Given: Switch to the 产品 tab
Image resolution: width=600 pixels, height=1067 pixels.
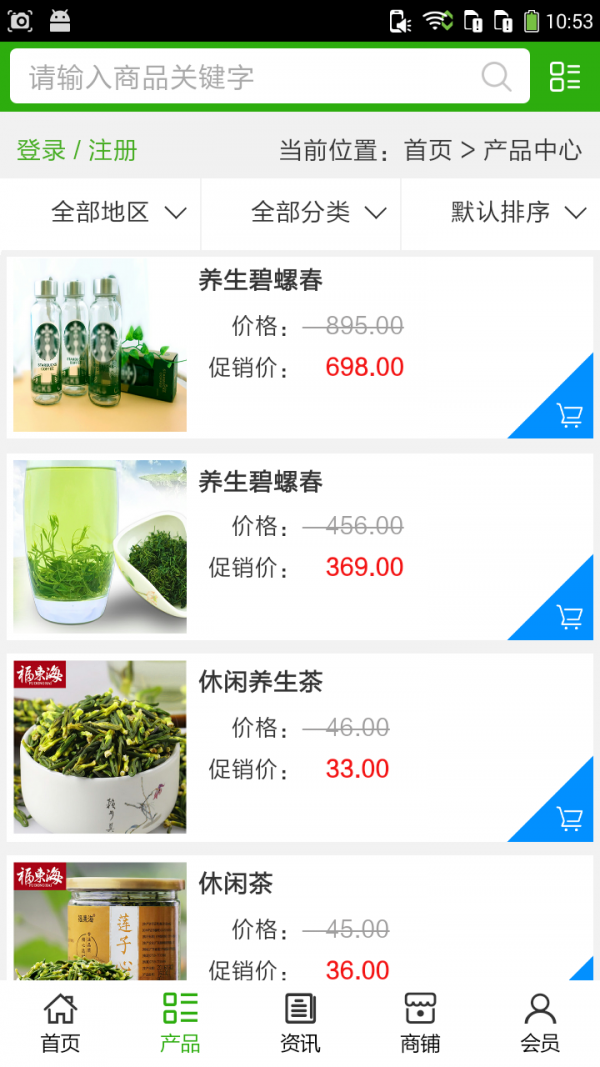Looking at the screenshot, I should 180,1023.
